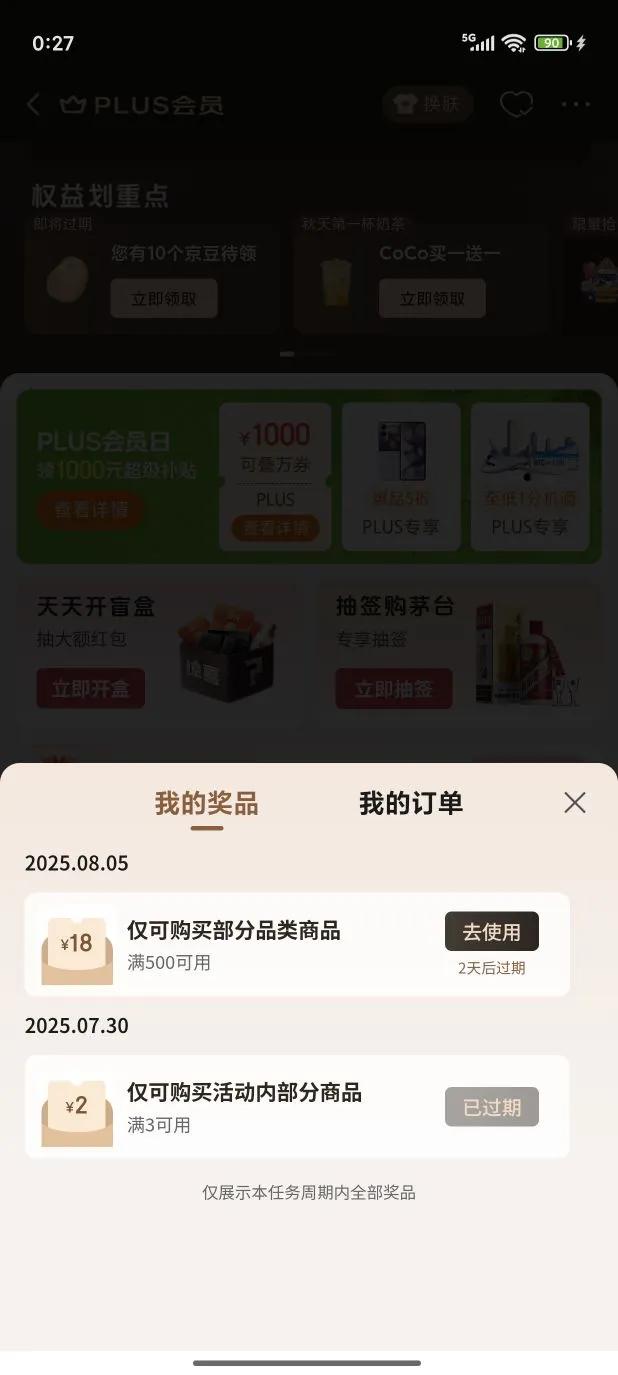Screen dimensions: 618x1375
Task: Switch to the 我的订单 tab
Action: (x=410, y=803)
